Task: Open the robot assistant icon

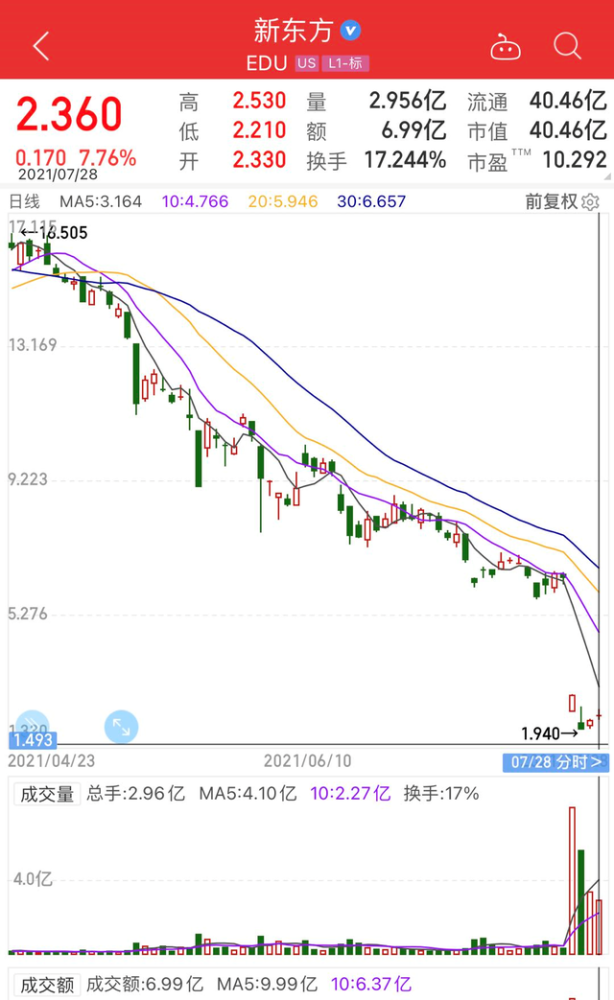Action: [x=505, y=47]
